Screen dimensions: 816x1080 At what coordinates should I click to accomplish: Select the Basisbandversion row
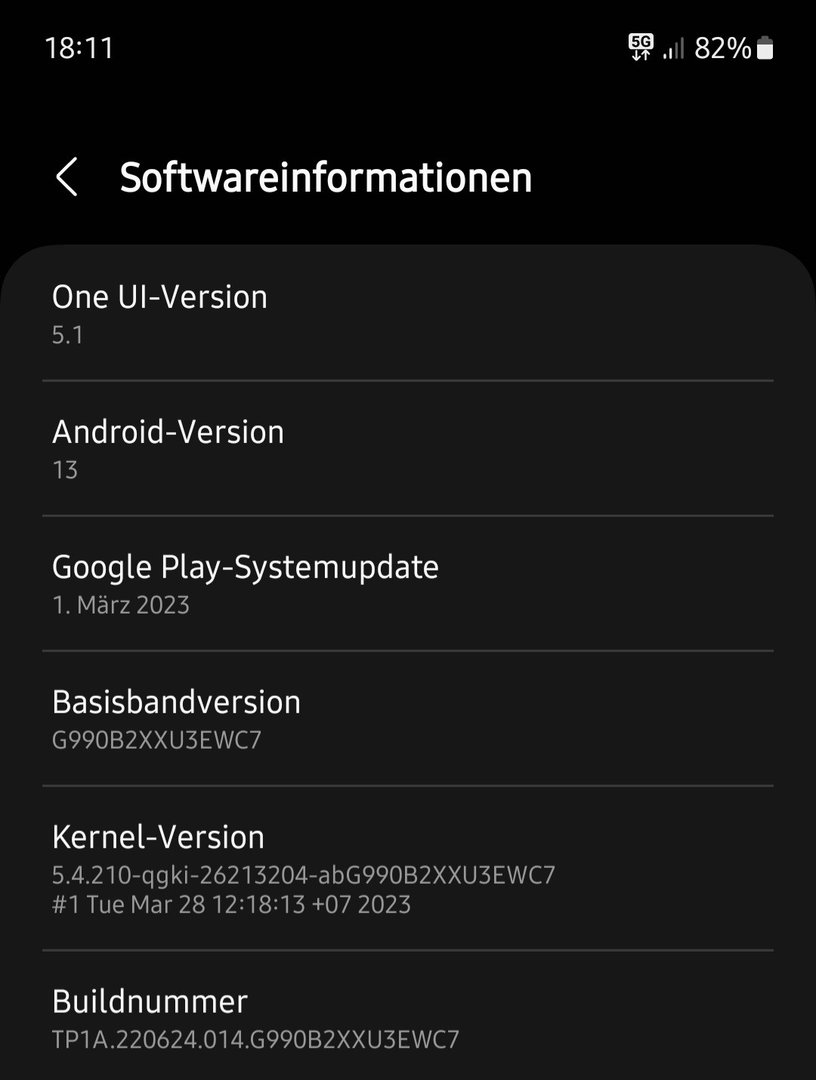coord(407,719)
